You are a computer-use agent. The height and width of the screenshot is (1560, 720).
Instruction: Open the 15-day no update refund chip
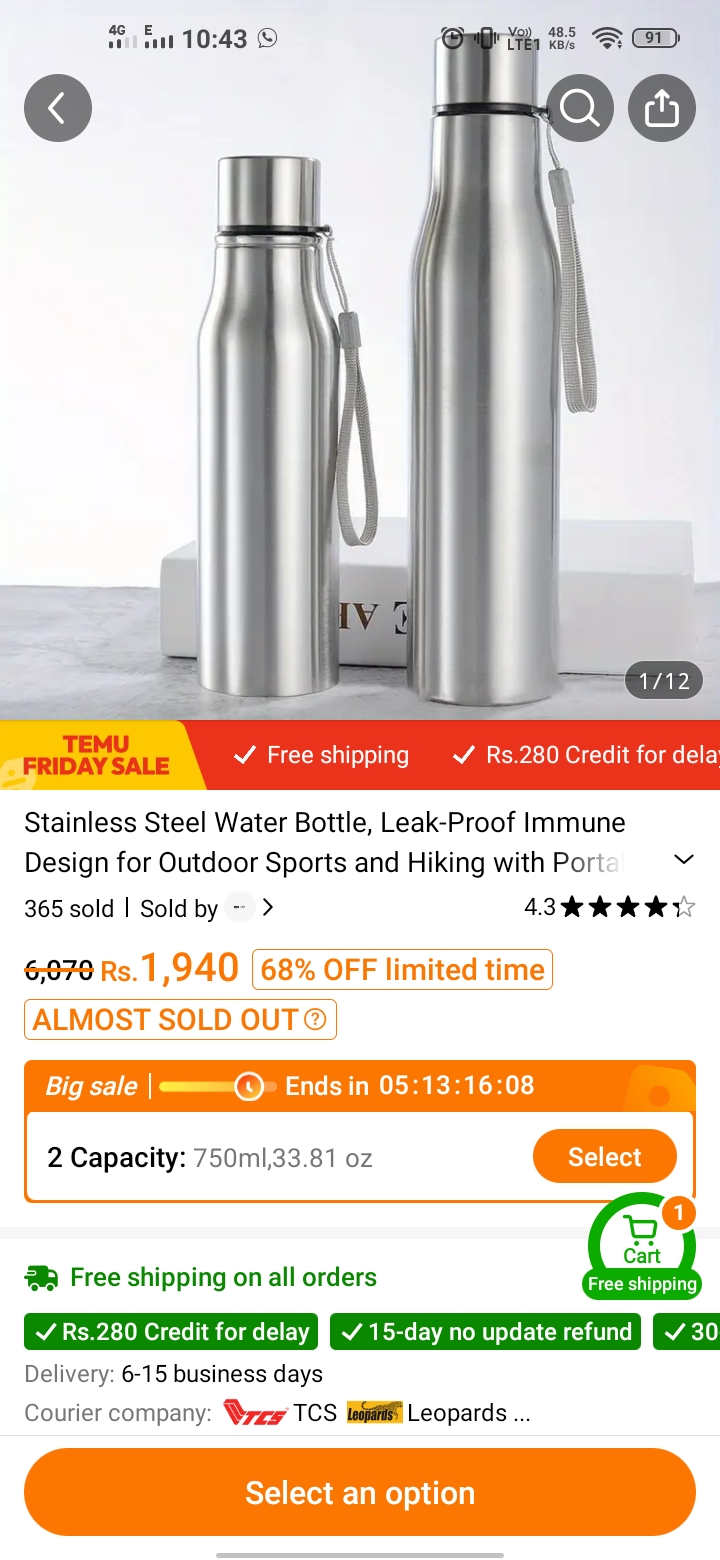(485, 1332)
